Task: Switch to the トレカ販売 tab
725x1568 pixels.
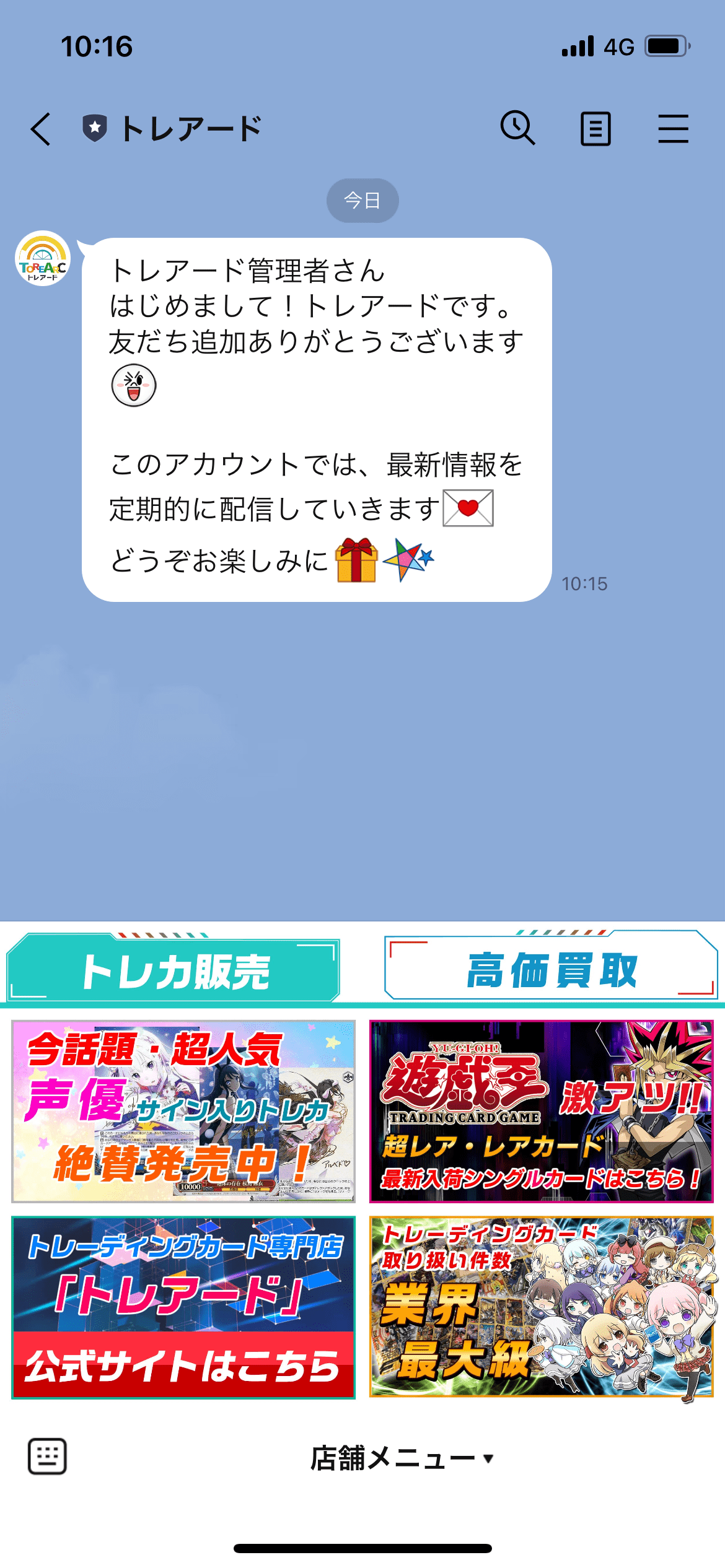Action: tap(174, 970)
